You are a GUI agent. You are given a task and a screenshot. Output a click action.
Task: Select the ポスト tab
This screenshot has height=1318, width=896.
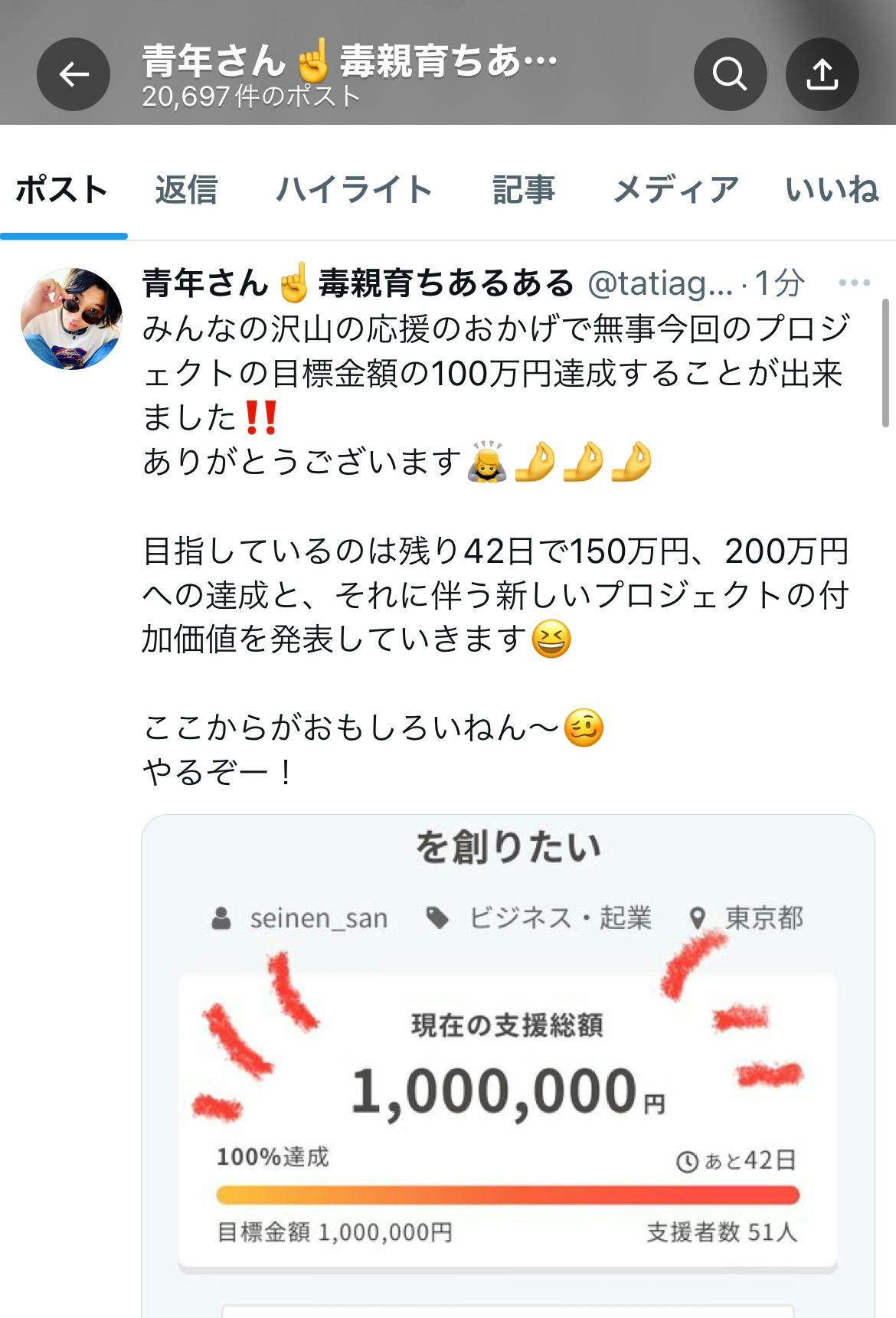point(62,190)
